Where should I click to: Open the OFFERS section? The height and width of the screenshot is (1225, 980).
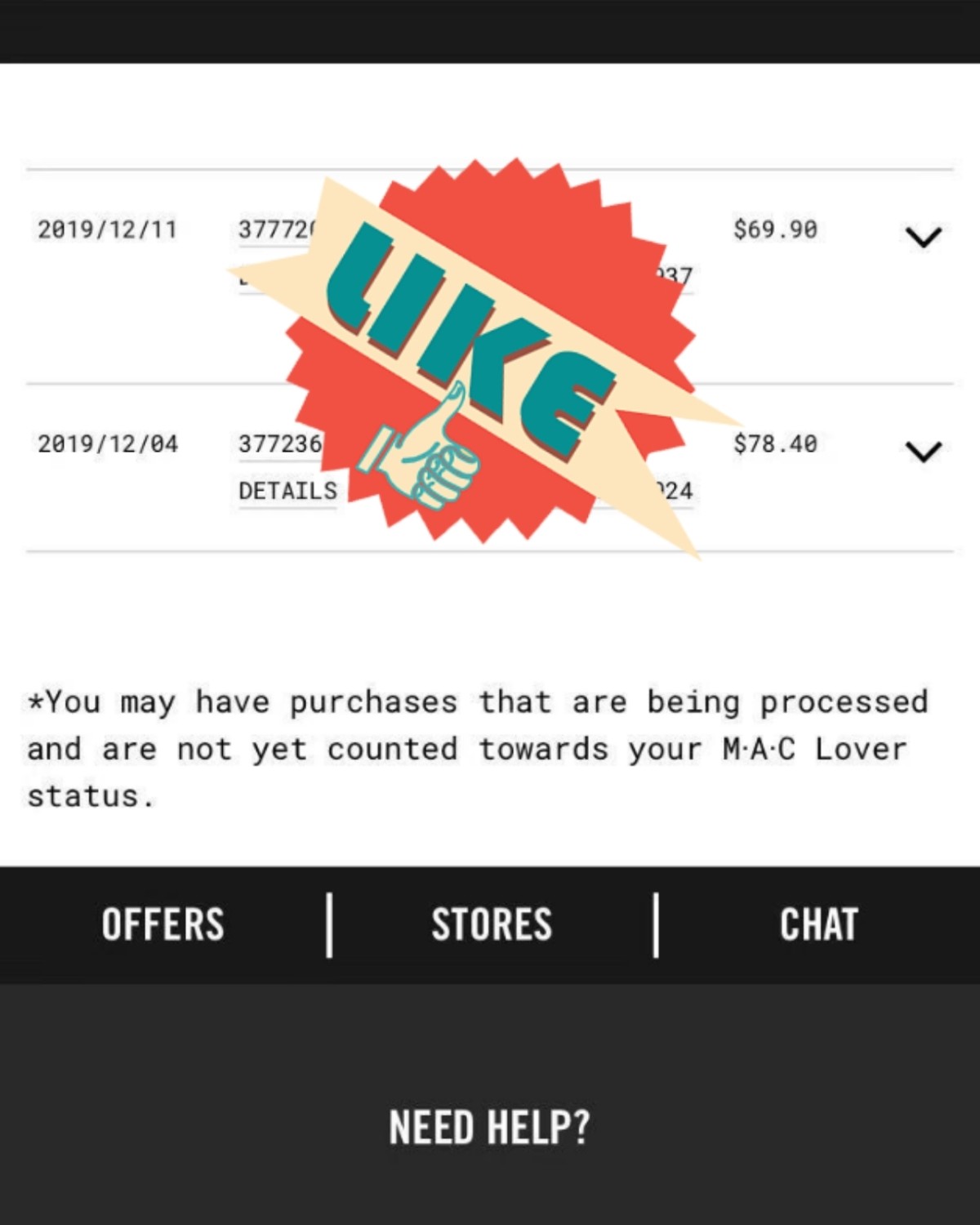click(x=163, y=924)
